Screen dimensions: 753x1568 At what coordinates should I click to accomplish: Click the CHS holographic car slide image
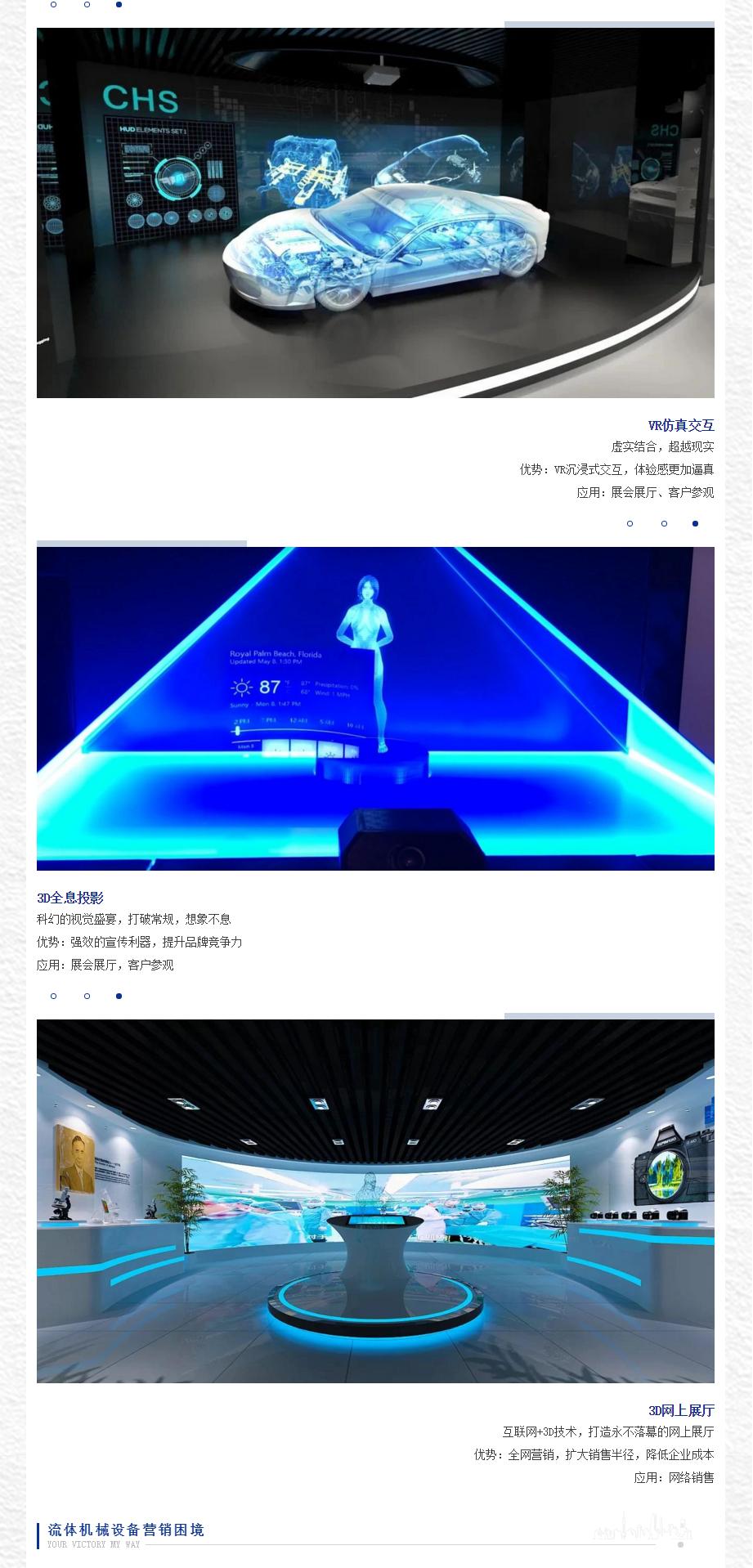pos(376,213)
